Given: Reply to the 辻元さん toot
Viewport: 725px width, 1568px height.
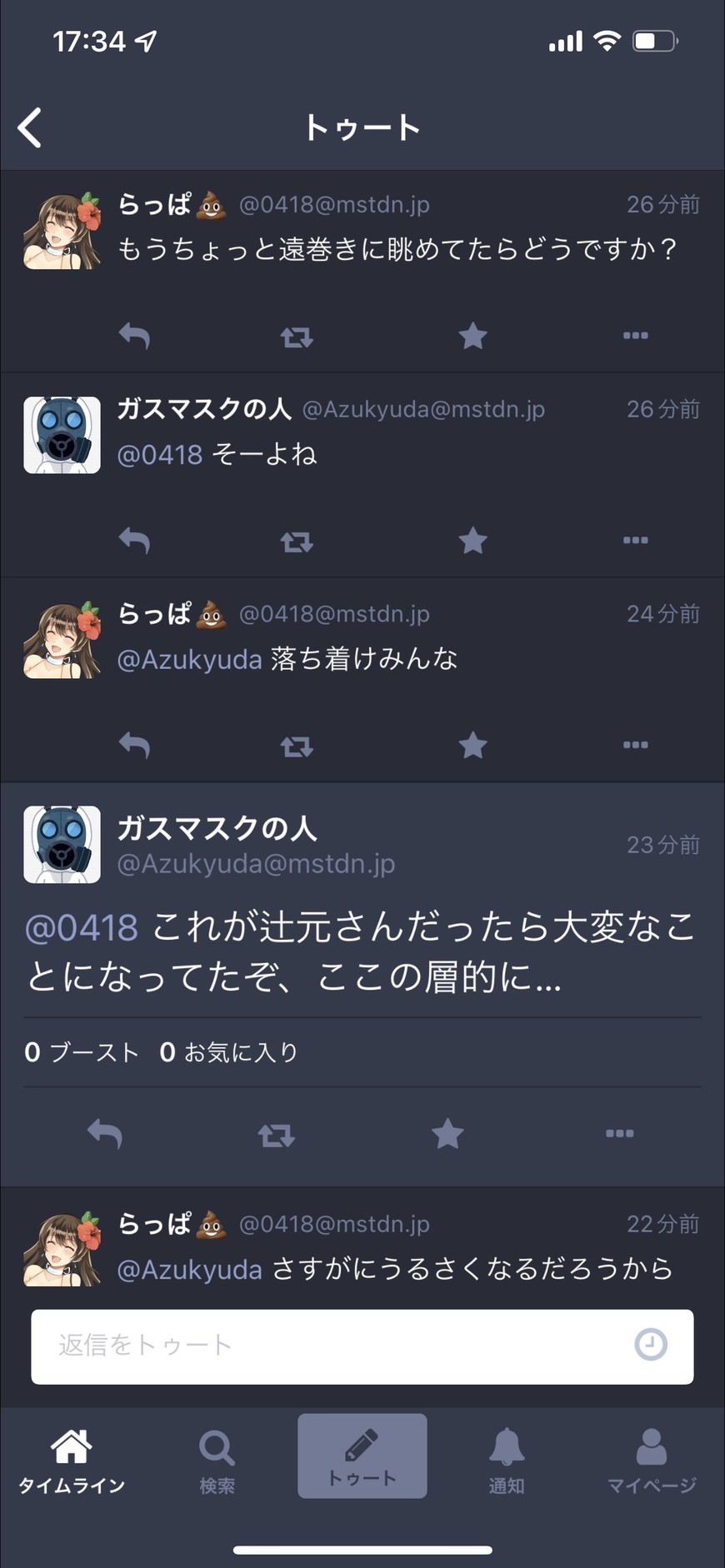Looking at the screenshot, I should point(105,1134).
